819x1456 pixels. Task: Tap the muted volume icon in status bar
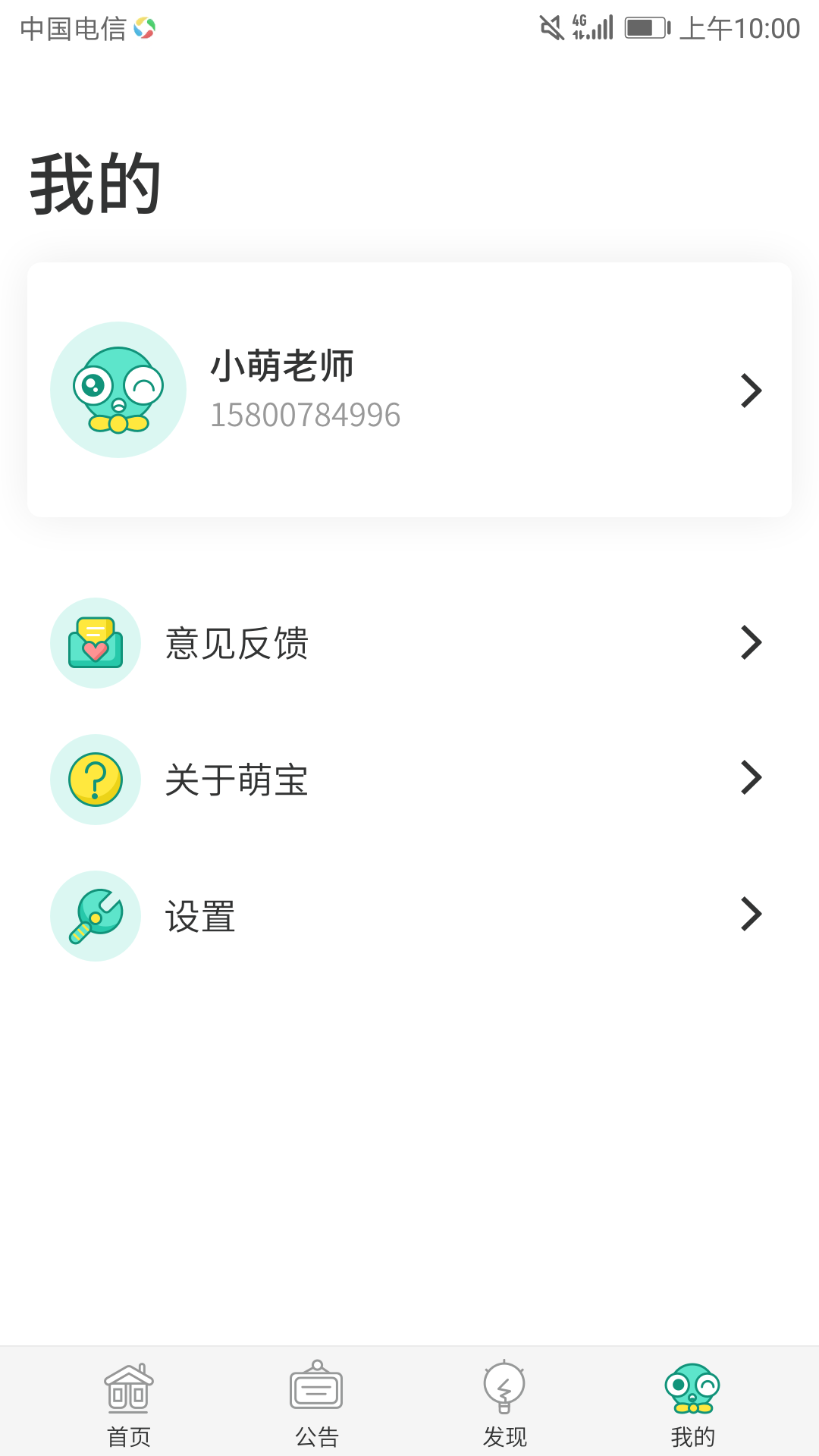pyautogui.click(x=551, y=25)
